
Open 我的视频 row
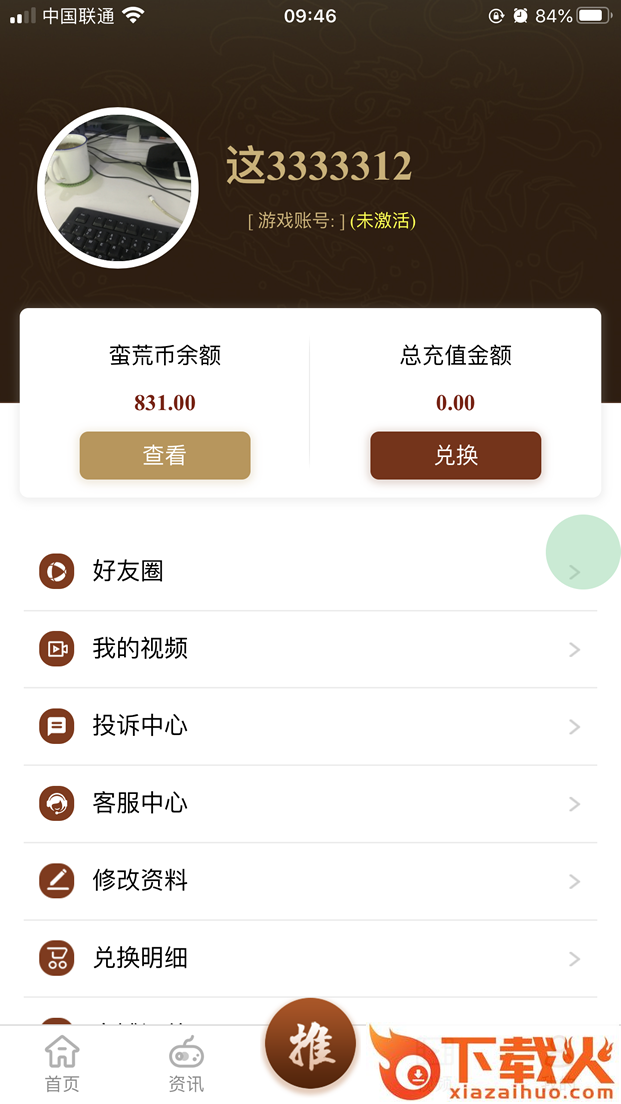click(x=310, y=649)
